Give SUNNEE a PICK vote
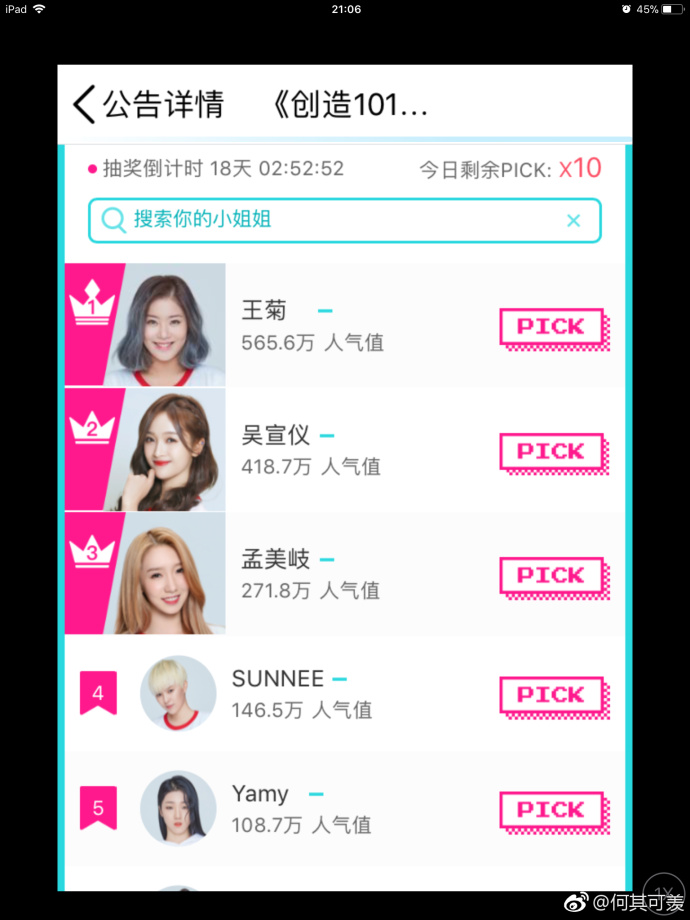 click(552, 695)
